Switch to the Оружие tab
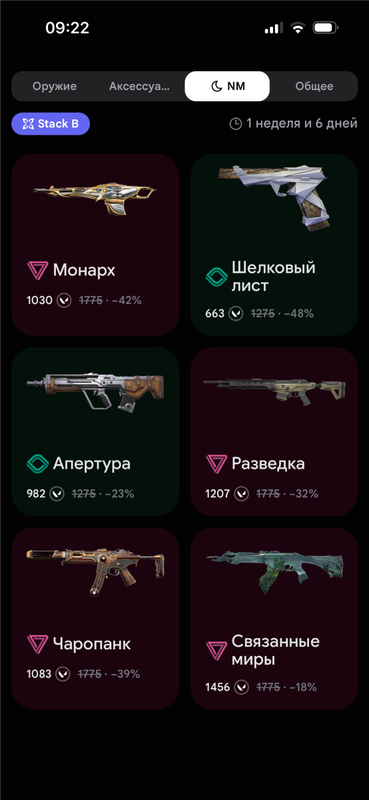Screen dimensions: 369x800 tap(55, 86)
